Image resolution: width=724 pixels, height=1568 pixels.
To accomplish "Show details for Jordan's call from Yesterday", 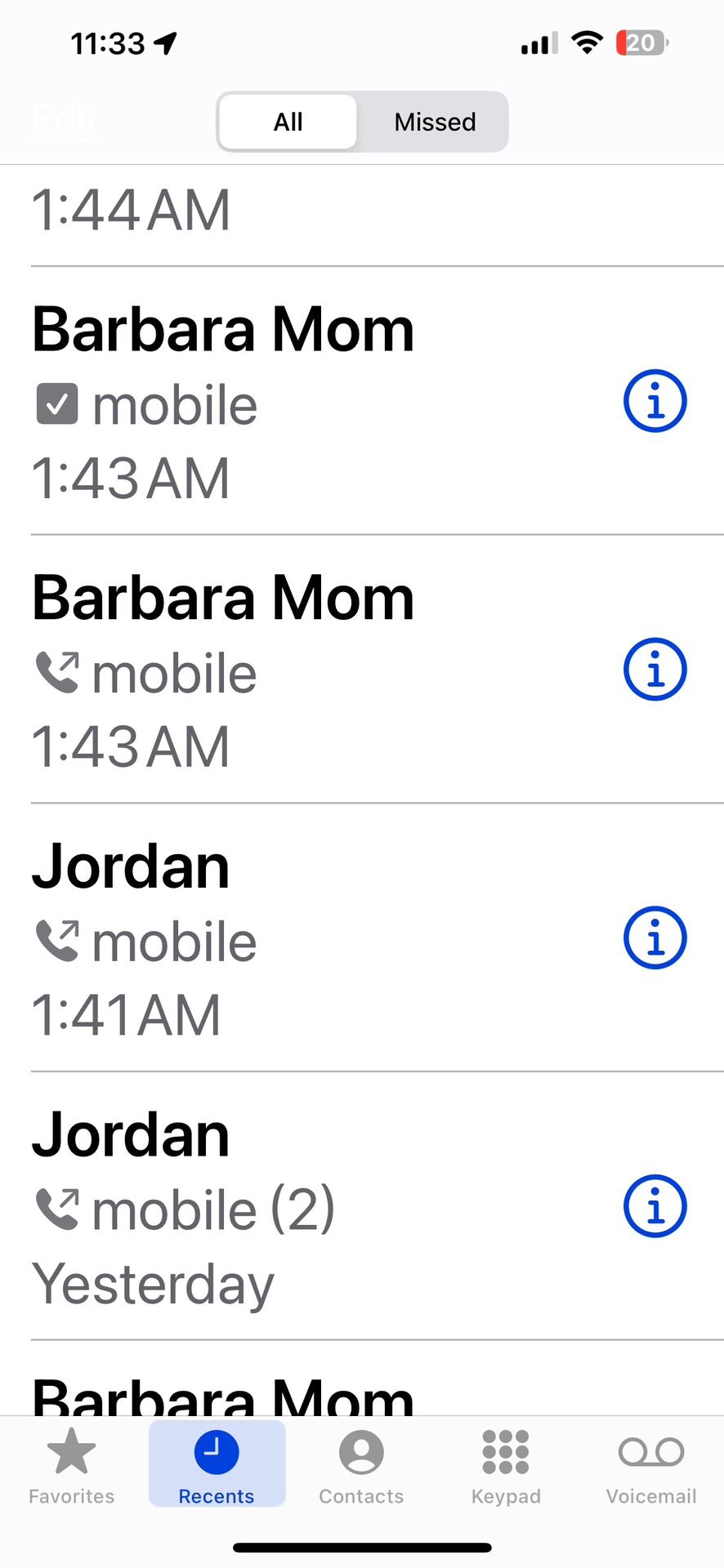I will click(655, 1206).
